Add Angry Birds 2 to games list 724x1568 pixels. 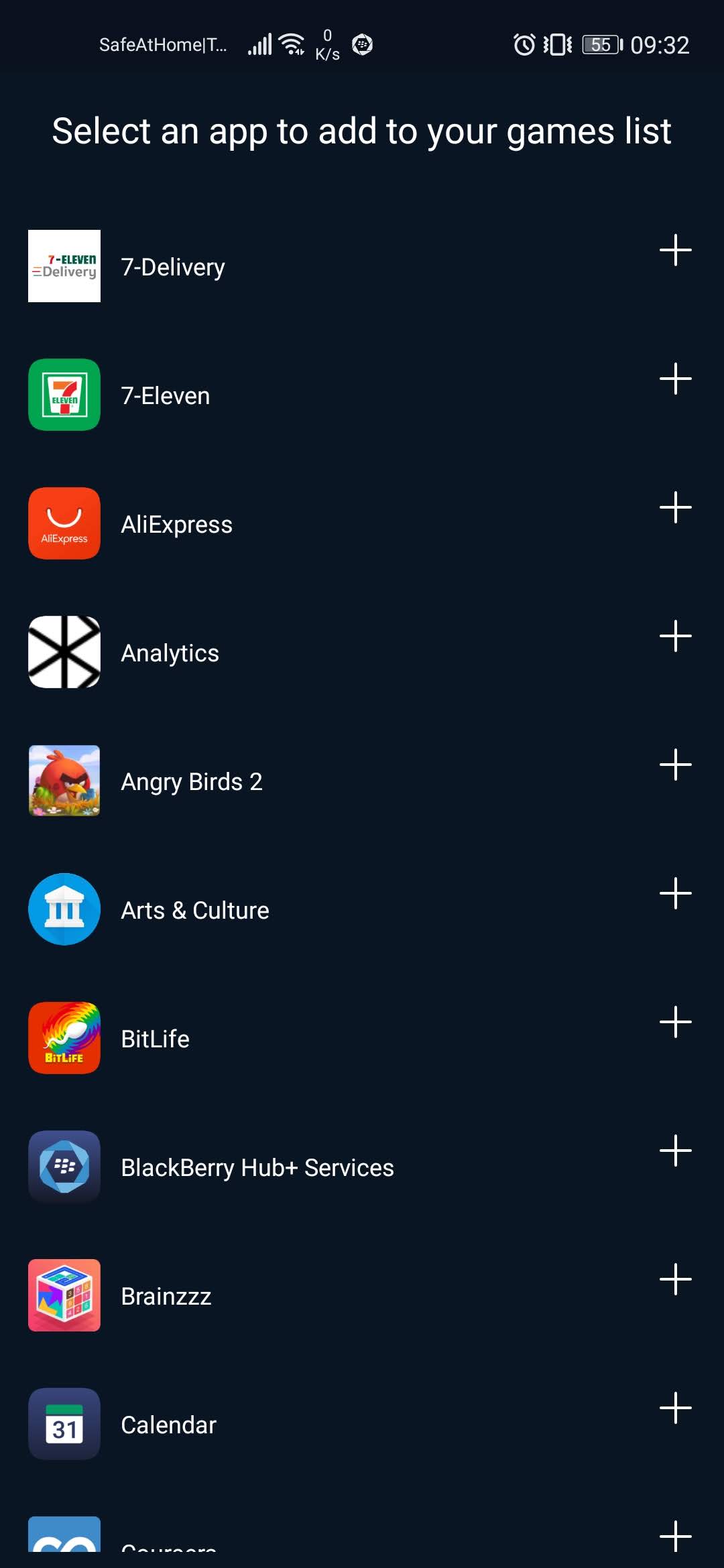pos(675,765)
